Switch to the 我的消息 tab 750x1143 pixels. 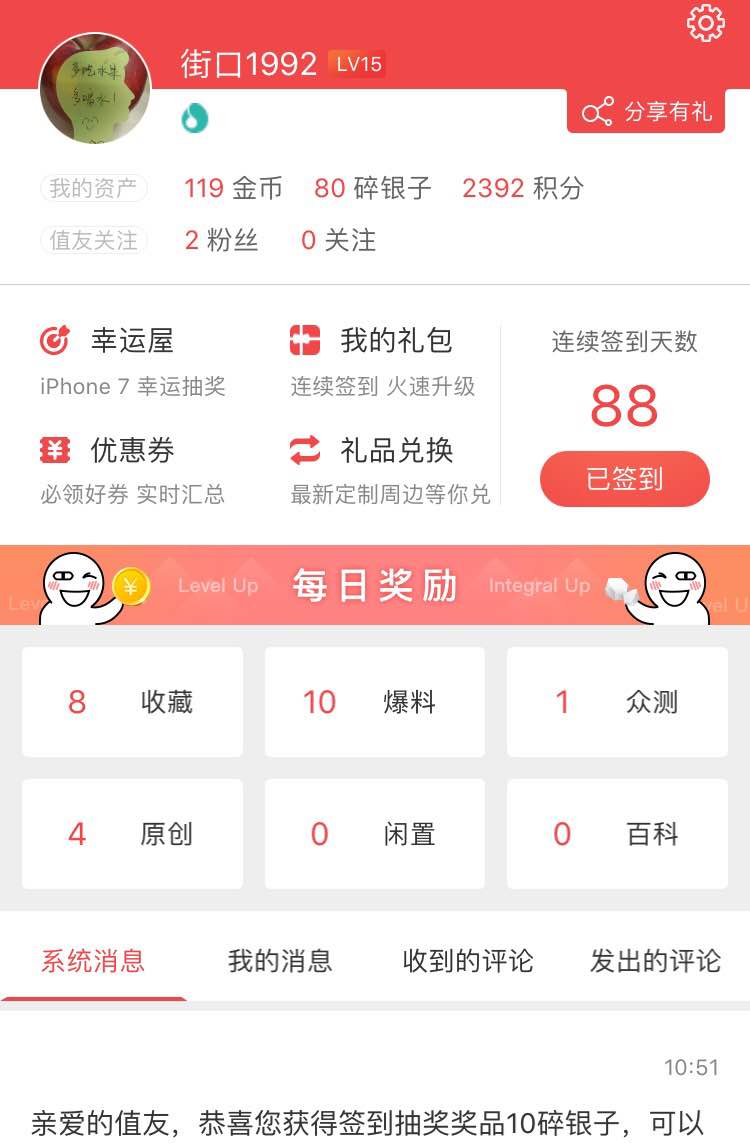pos(280,962)
